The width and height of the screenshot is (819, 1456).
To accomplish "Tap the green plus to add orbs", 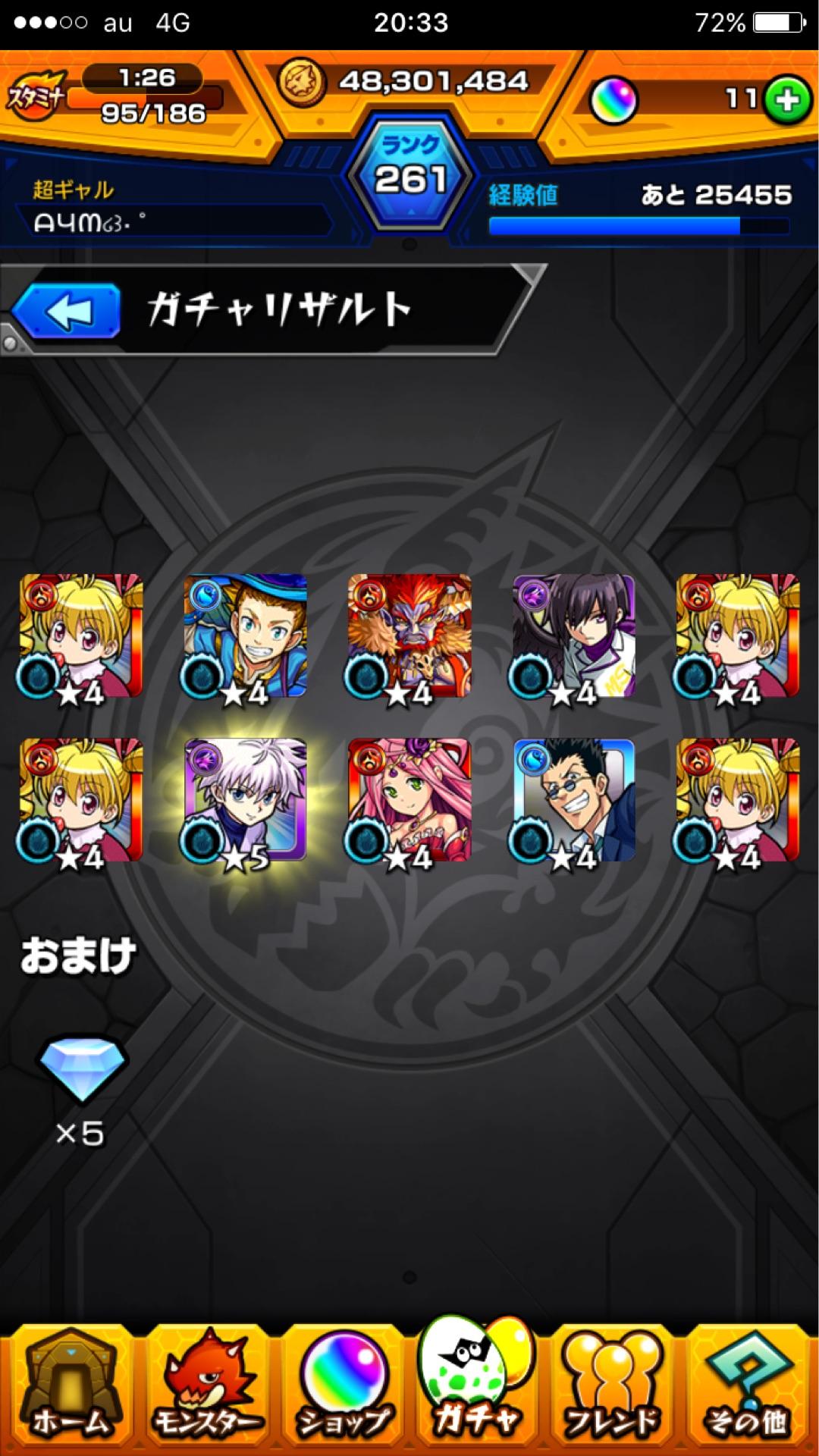I will pyautogui.click(x=786, y=99).
